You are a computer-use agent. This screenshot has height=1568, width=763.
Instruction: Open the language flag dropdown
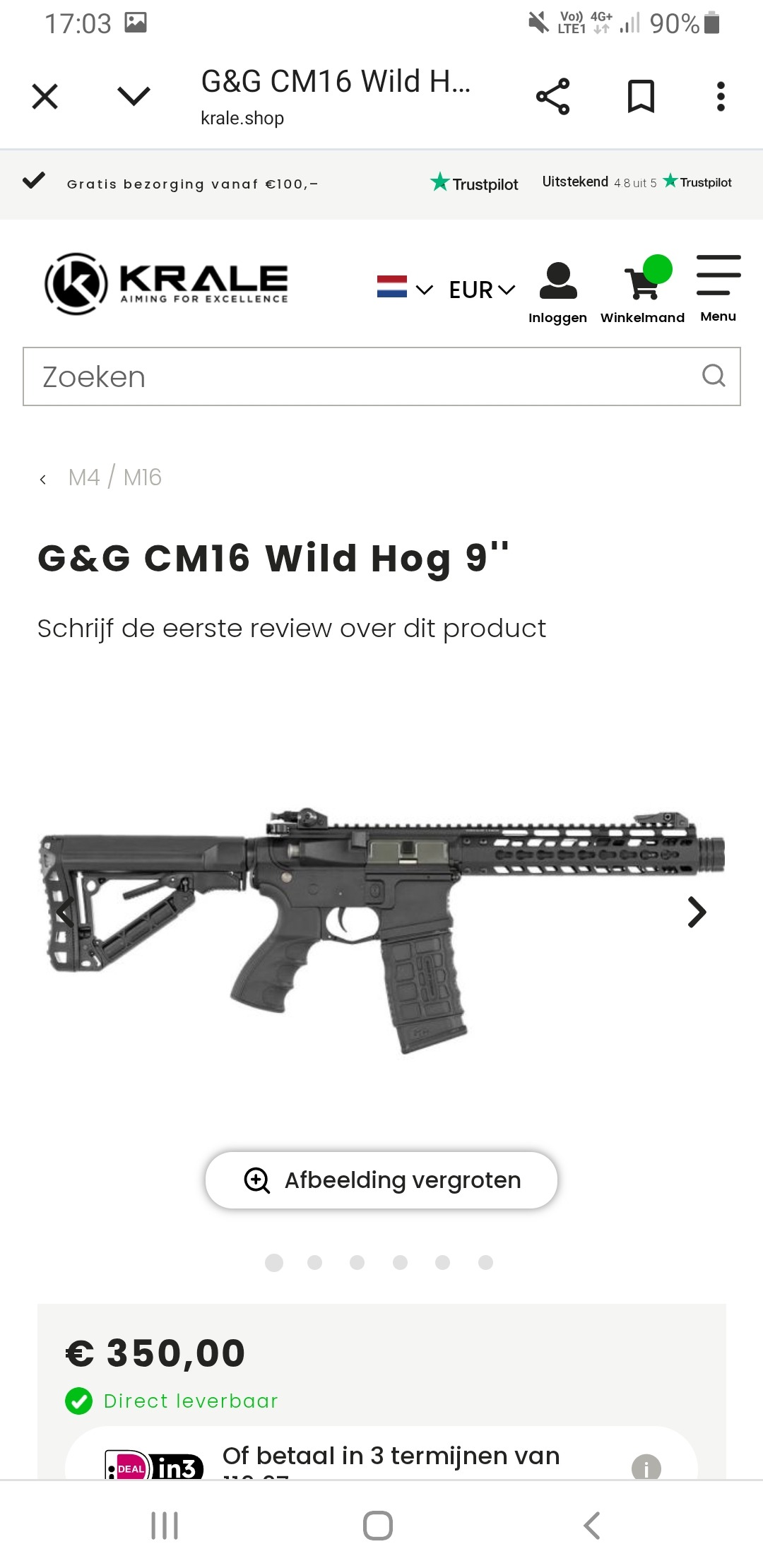tap(404, 287)
